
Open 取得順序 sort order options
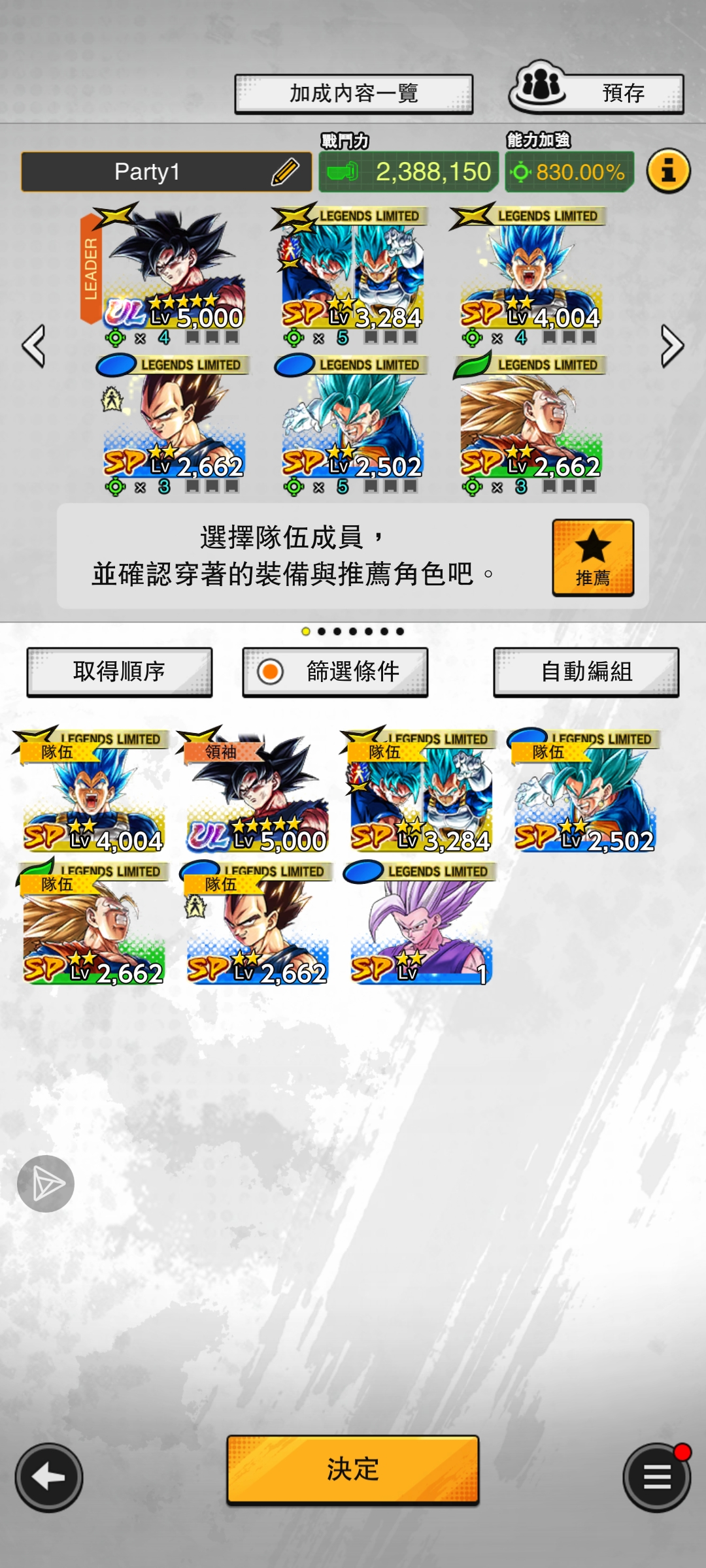[x=120, y=672]
